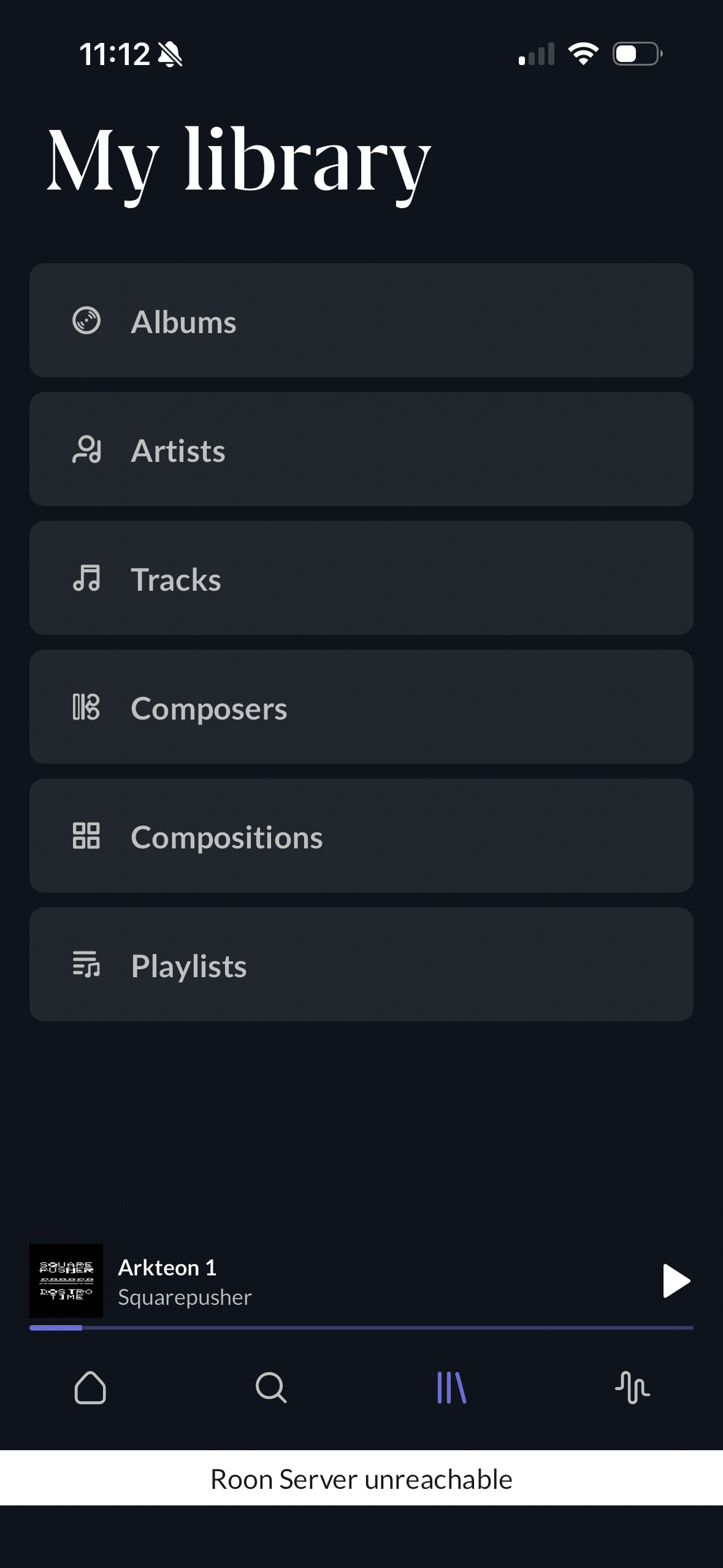Switch to the Home tab
The width and height of the screenshot is (723, 1568).
pos(90,1388)
